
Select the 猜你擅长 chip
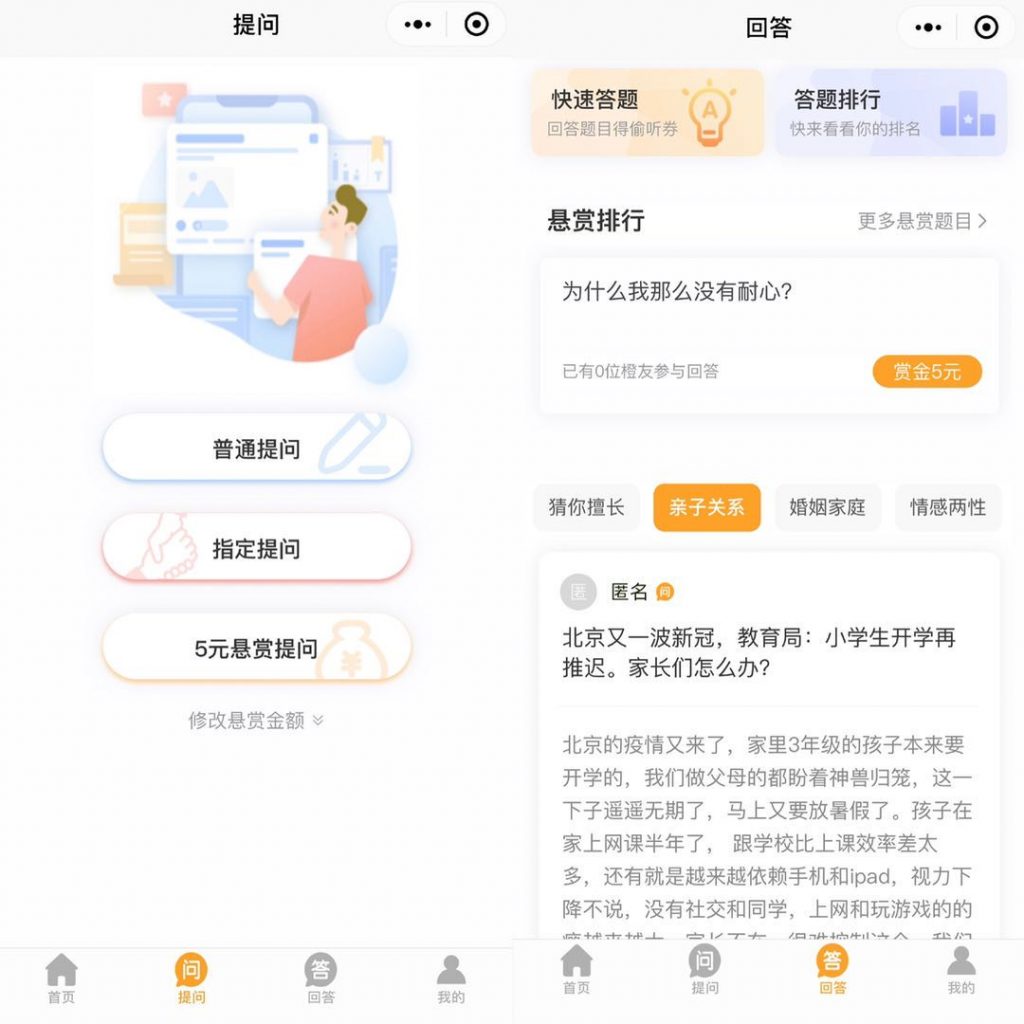[x=587, y=507]
